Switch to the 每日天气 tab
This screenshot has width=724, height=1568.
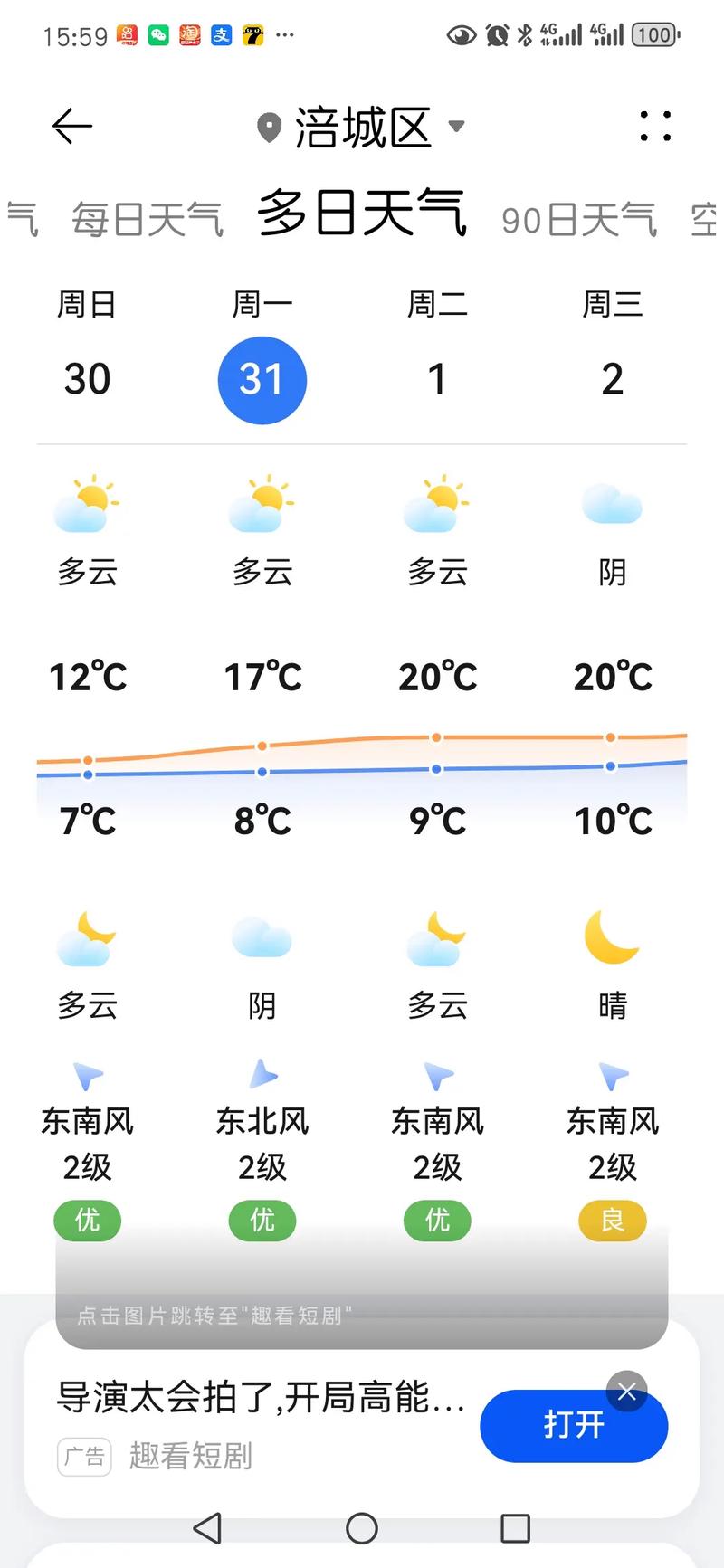point(148,217)
